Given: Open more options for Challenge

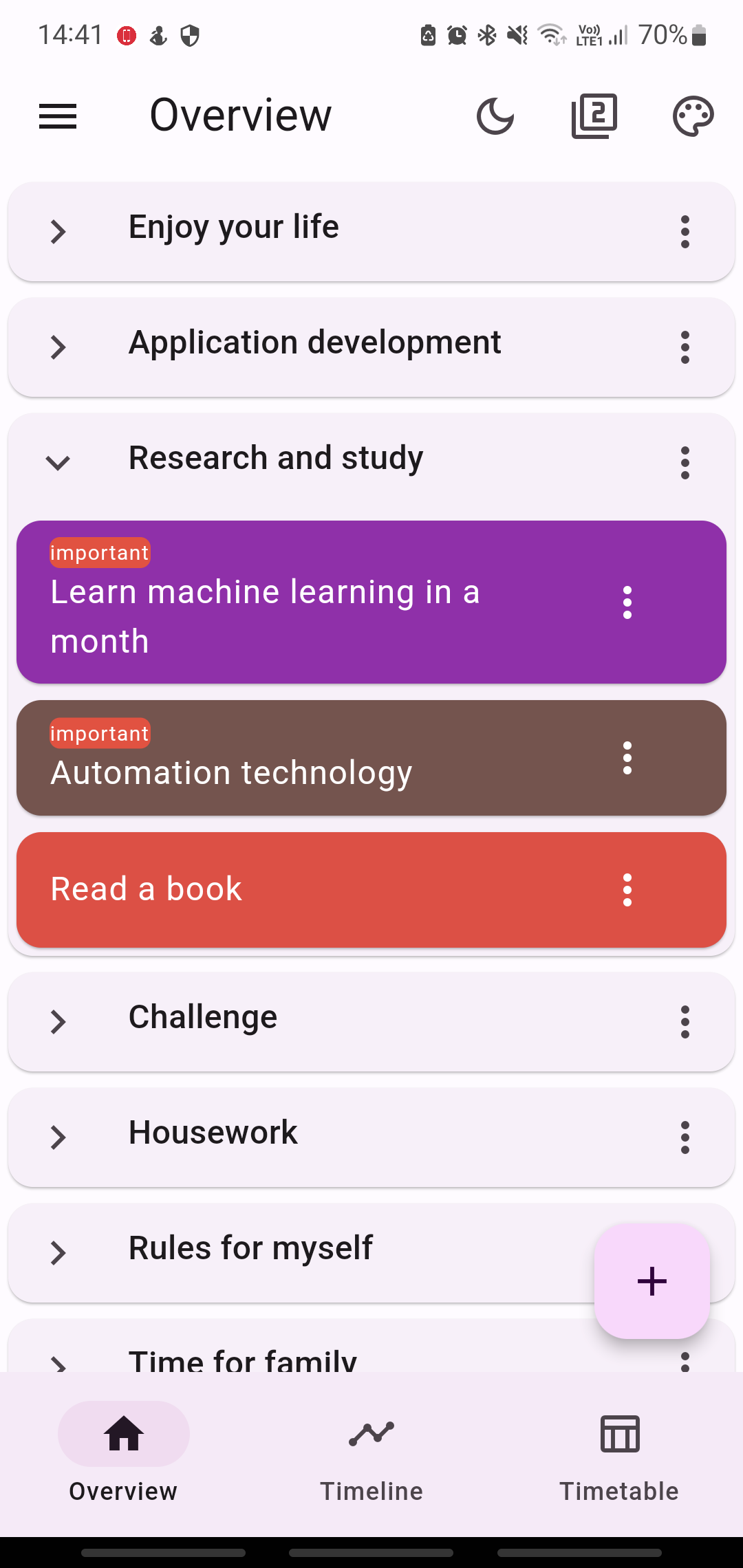Looking at the screenshot, I should pyautogui.click(x=685, y=1022).
